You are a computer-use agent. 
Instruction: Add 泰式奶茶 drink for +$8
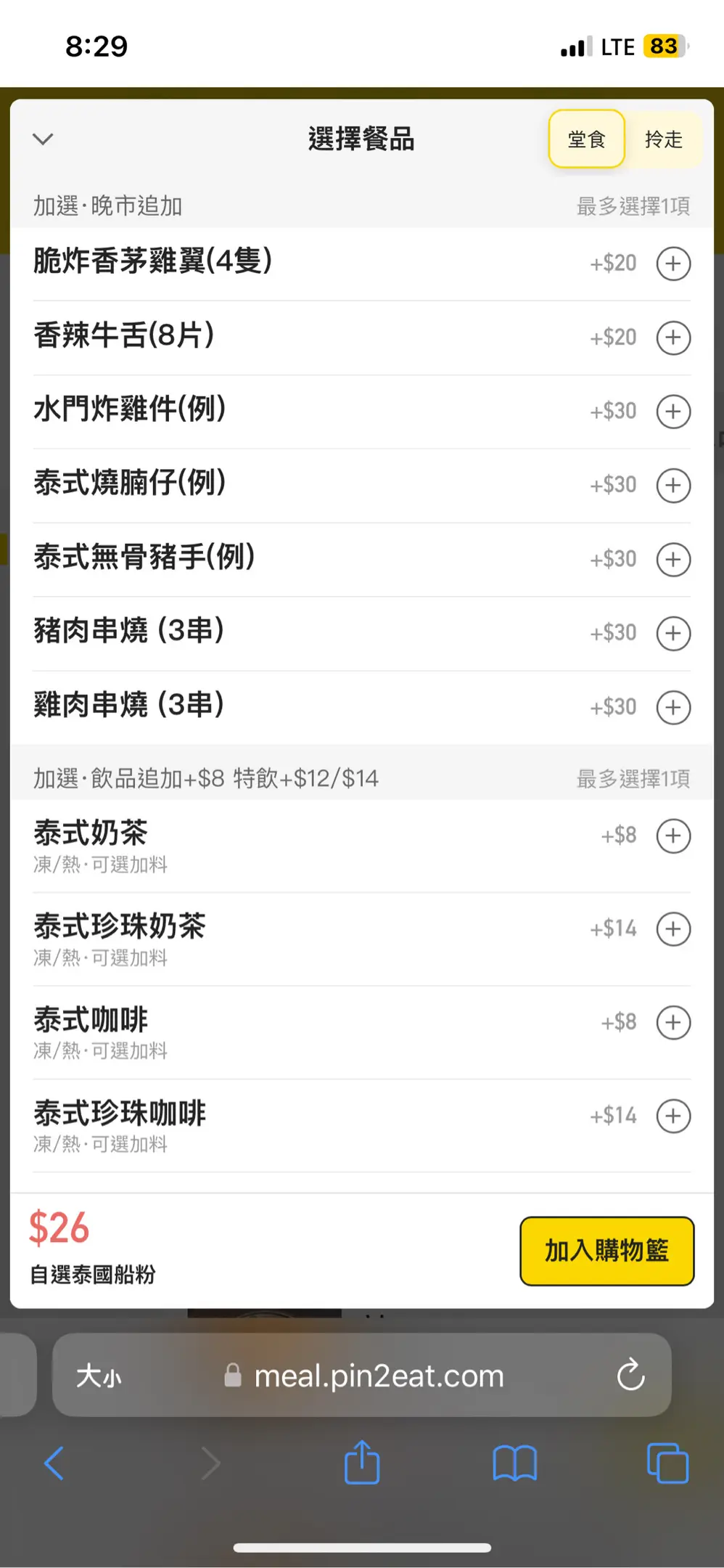pyautogui.click(x=672, y=836)
